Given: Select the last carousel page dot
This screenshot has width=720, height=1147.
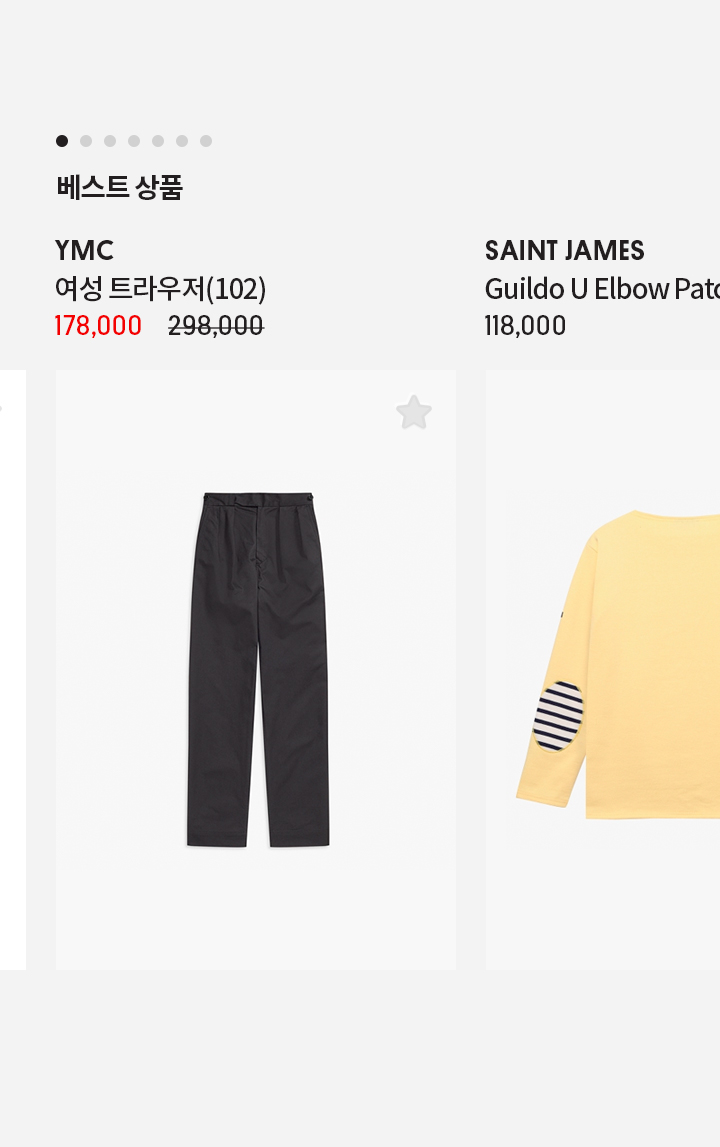Looking at the screenshot, I should [x=206, y=141].
